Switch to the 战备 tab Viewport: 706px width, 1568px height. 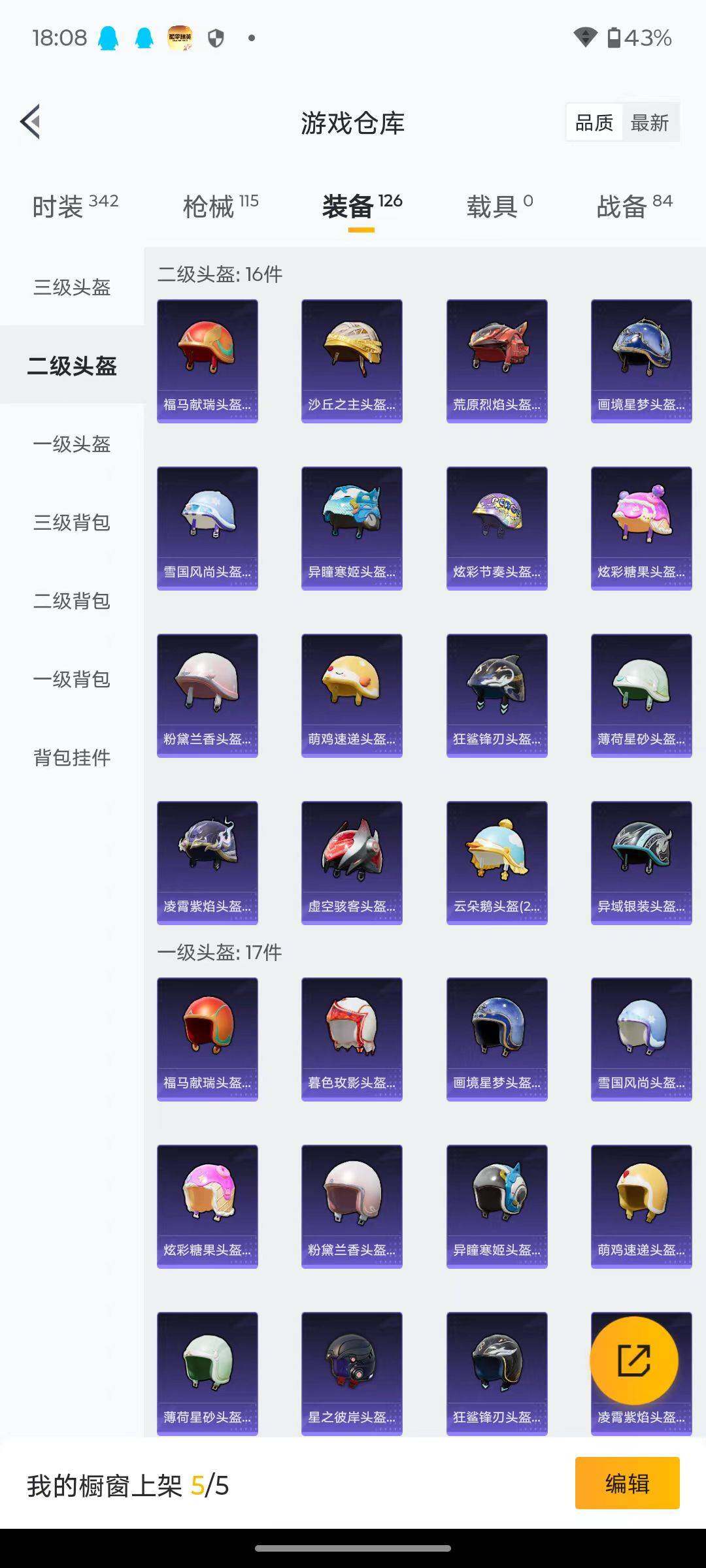(626, 206)
